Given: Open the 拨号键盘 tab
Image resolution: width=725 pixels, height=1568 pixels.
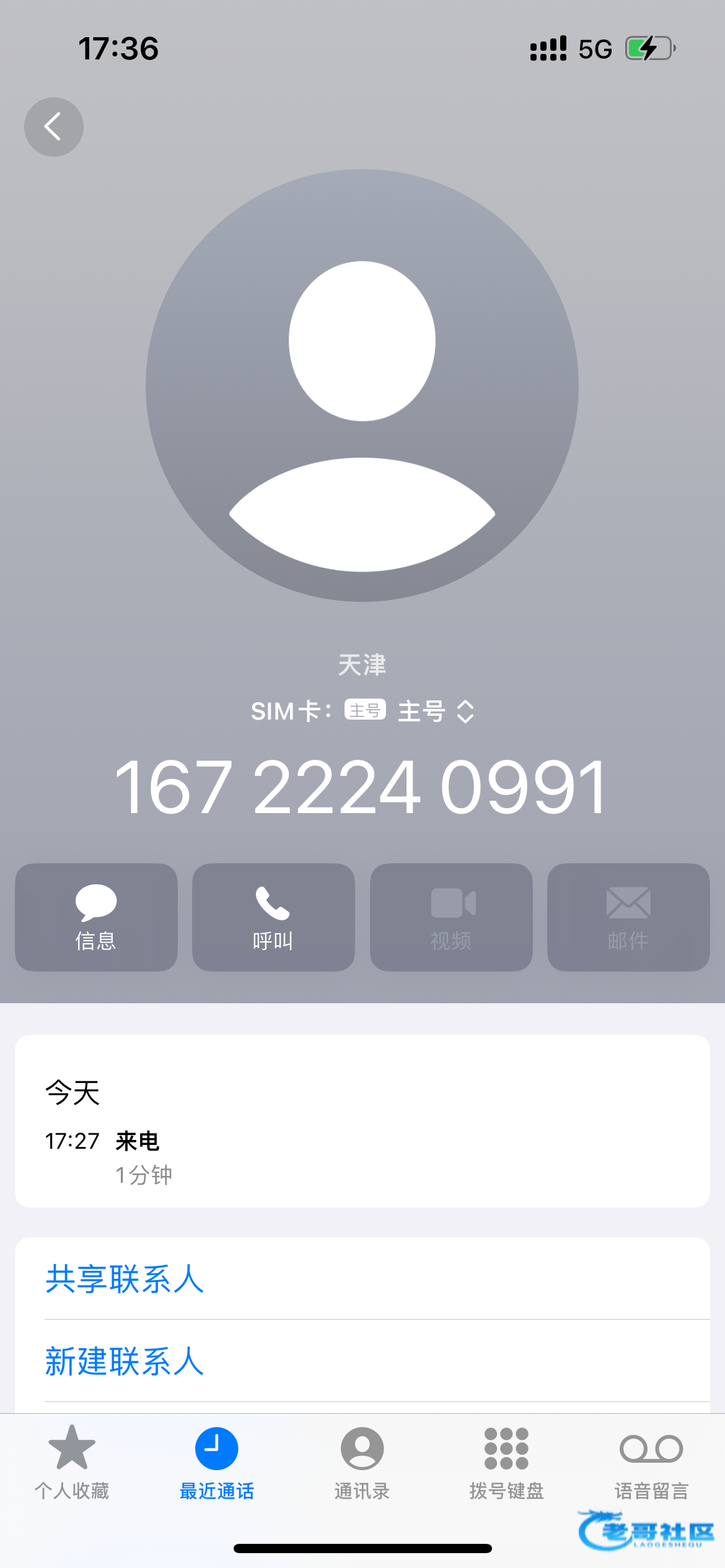Looking at the screenshot, I should tap(506, 1461).
